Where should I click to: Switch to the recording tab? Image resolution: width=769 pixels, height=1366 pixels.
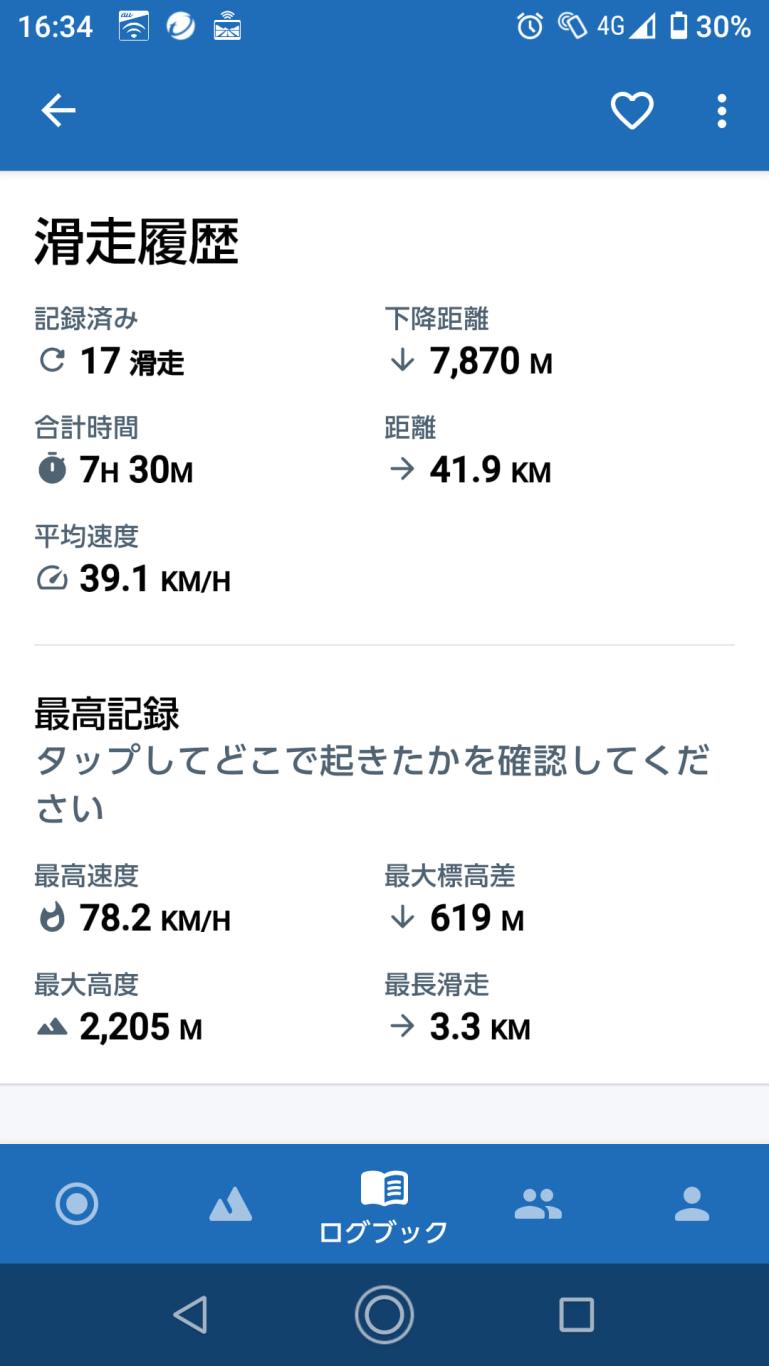click(77, 1203)
